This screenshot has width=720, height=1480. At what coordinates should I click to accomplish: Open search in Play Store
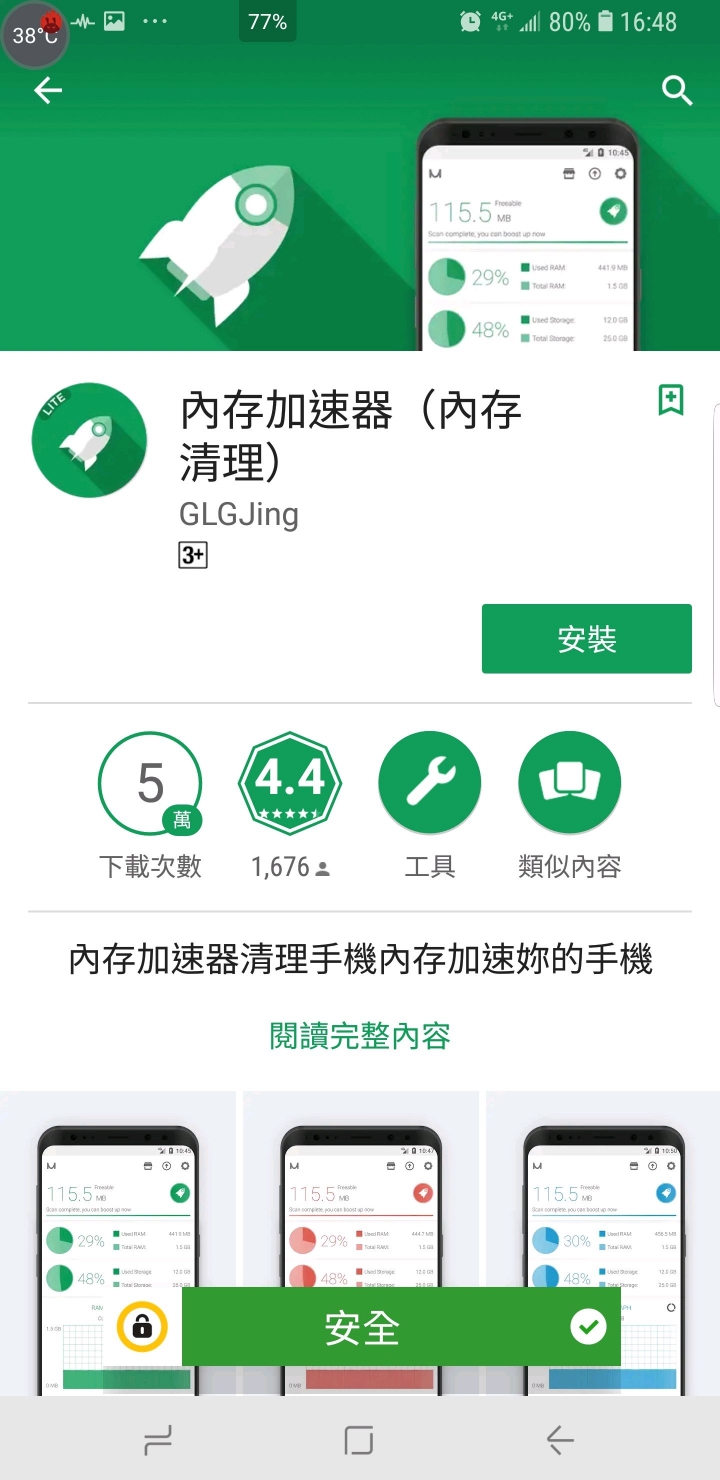click(677, 91)
